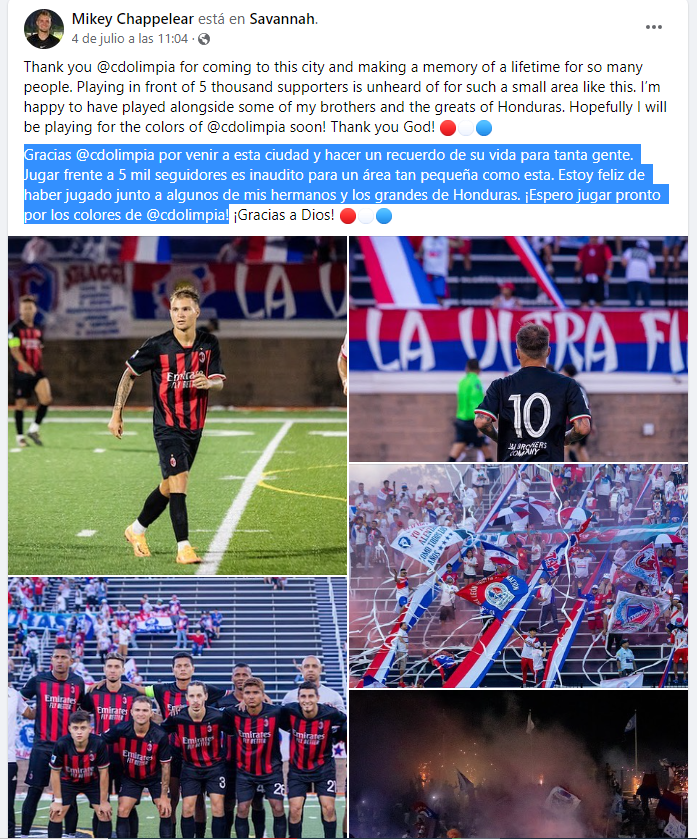Image resolution: width=697 pixels, height=839 pixels.
Task: View photo of number 10 jersey
Action: click(518, 348)
